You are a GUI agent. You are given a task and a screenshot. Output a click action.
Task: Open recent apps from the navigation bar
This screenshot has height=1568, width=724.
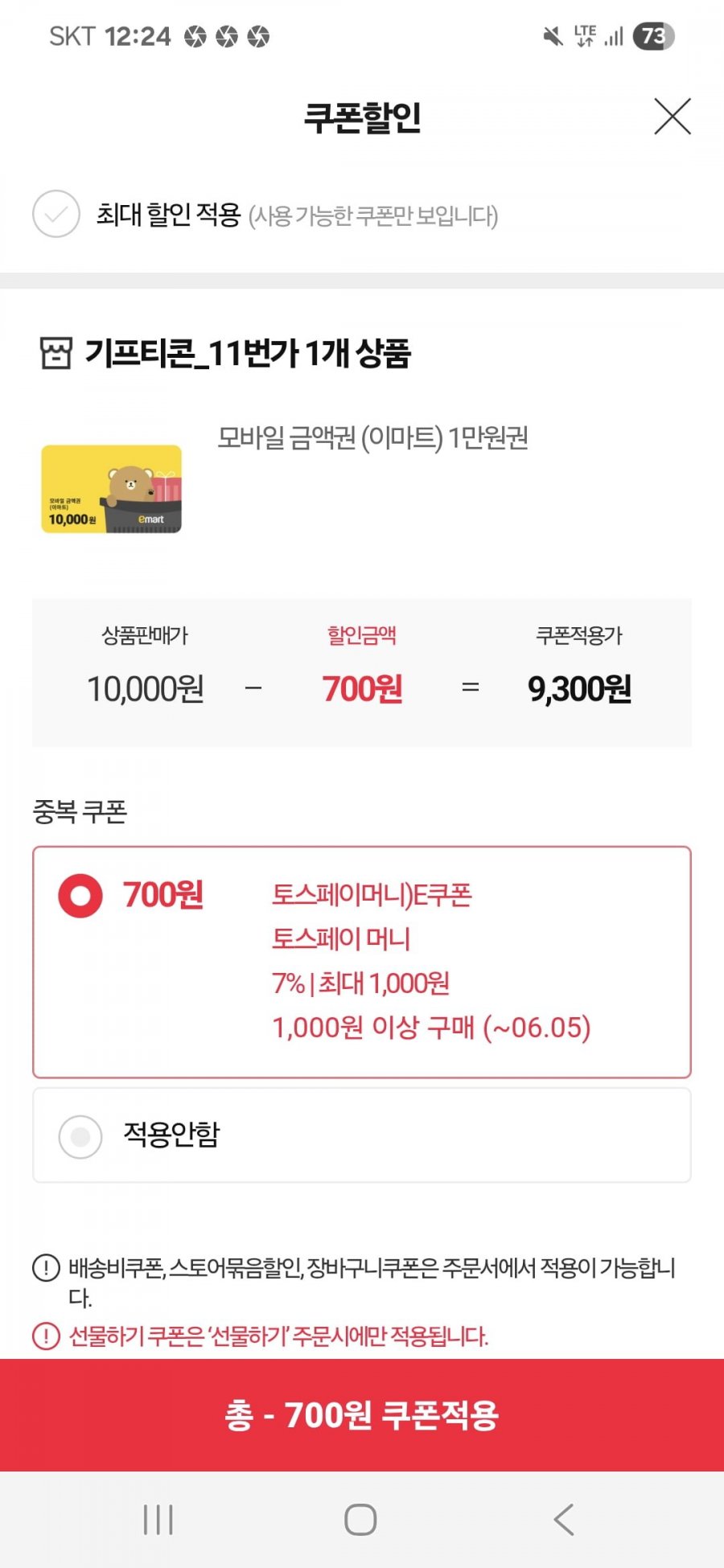[158, 1520]
